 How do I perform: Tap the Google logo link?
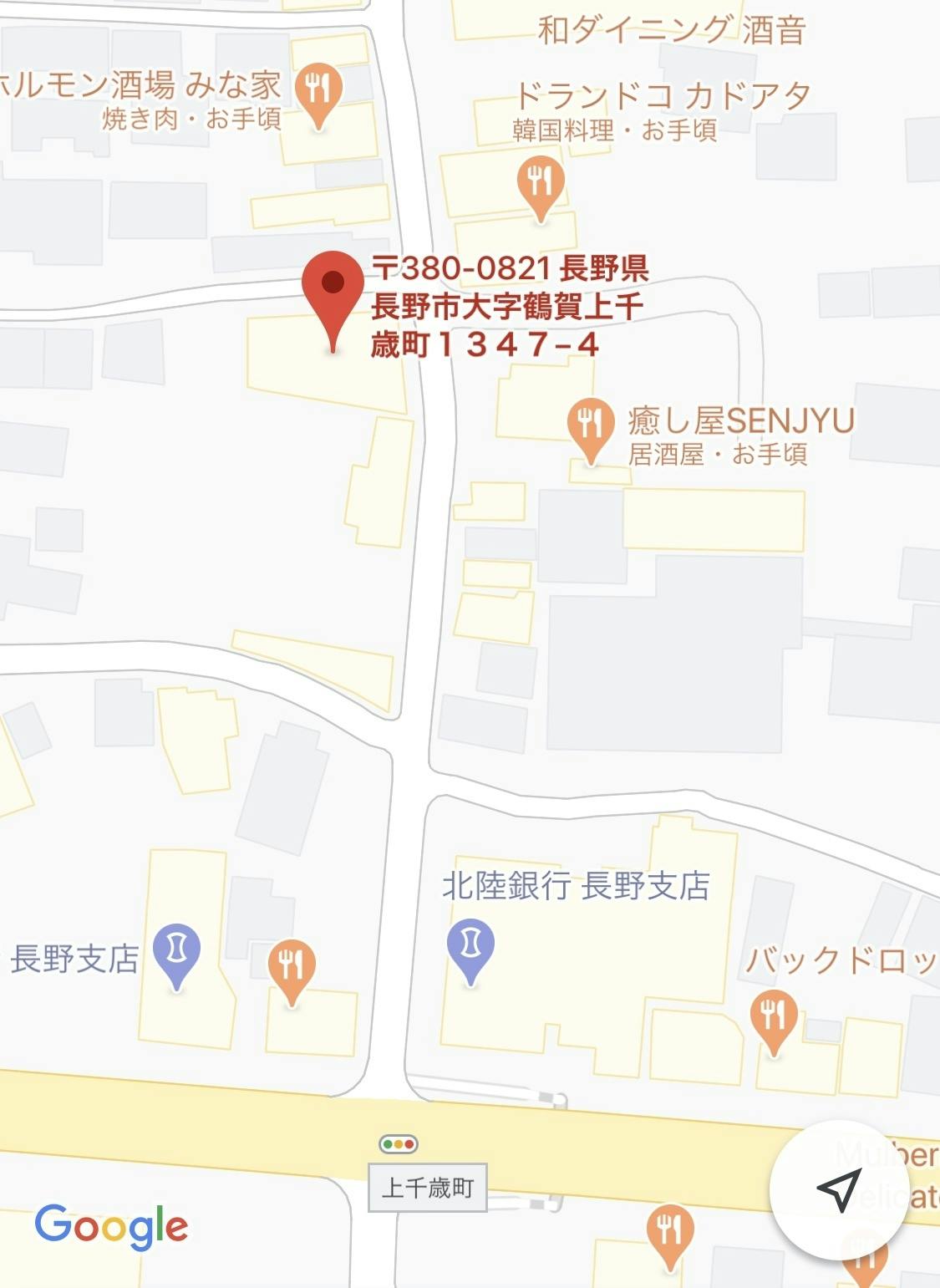pos(111,1227)
